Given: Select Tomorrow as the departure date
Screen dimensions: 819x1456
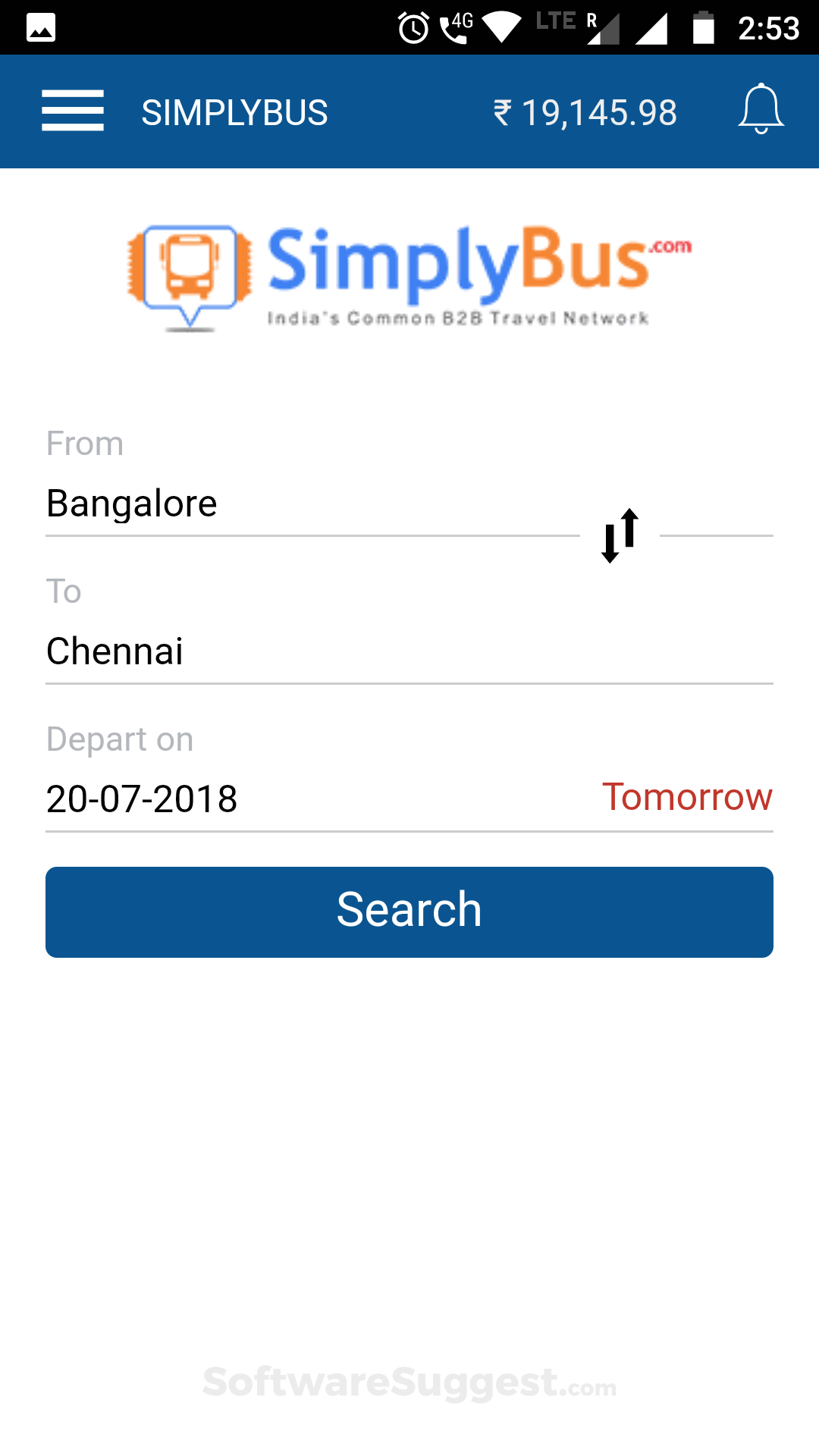Looking at the screenshot, I should tap(687, 797).
